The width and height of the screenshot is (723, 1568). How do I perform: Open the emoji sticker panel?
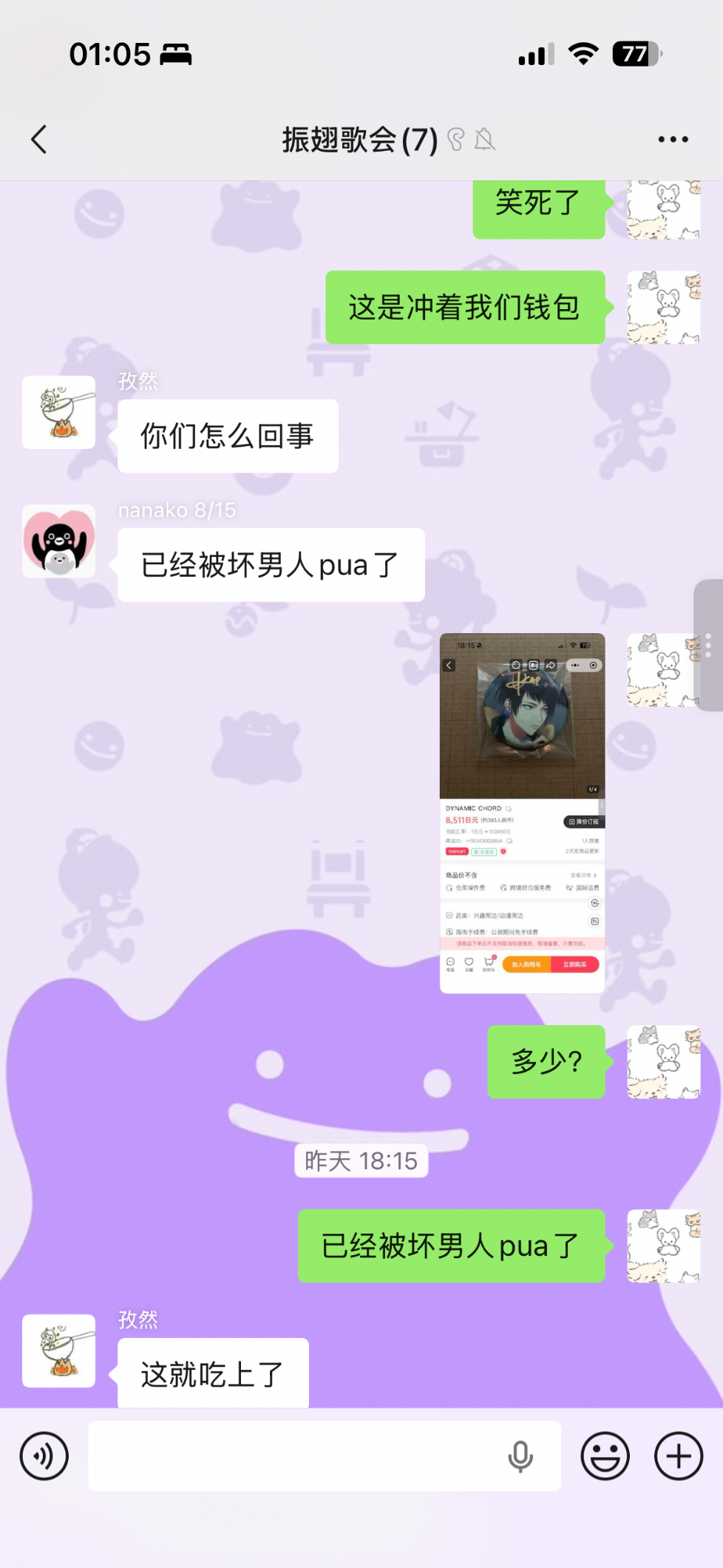coord(605,1456)
